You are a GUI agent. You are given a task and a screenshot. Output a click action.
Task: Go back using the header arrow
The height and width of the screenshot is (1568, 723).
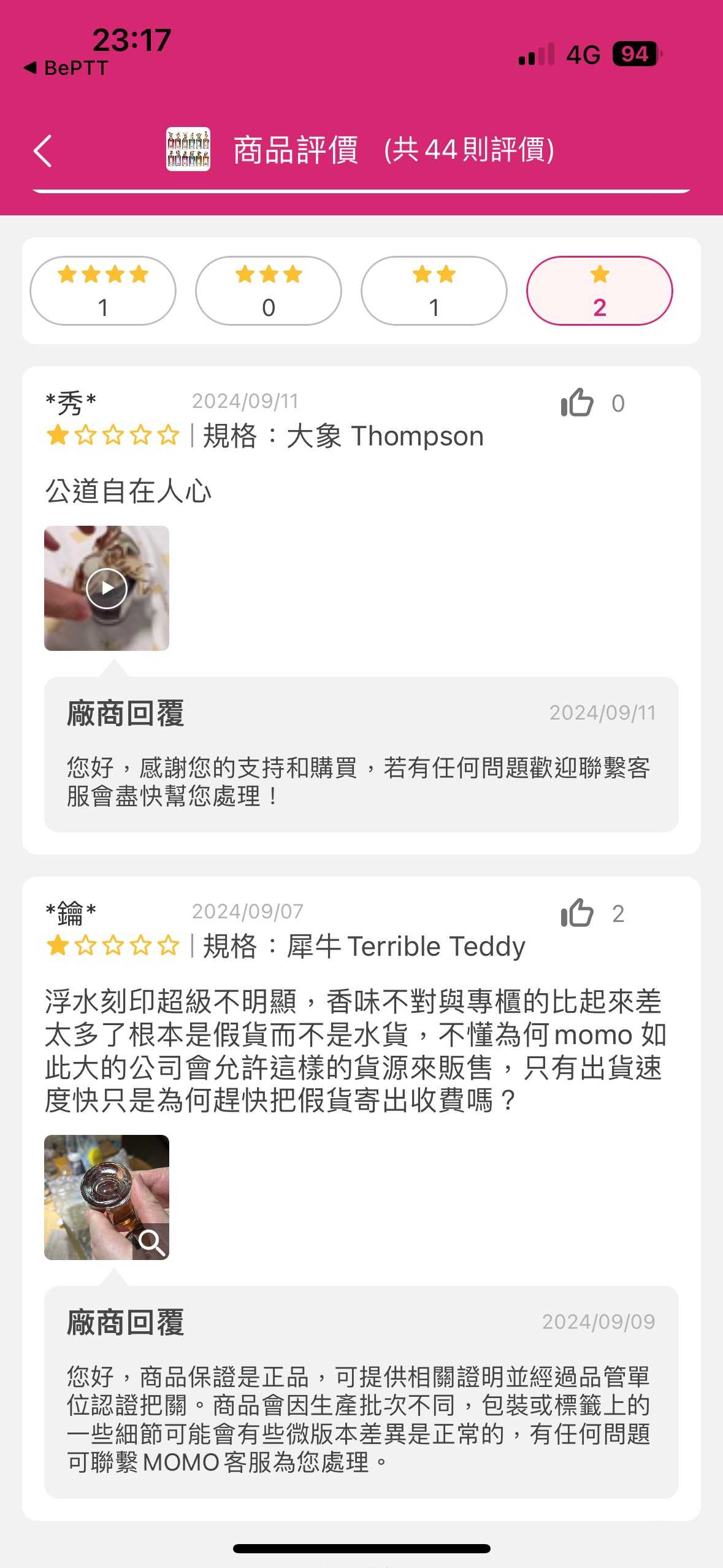pos(43,151)
